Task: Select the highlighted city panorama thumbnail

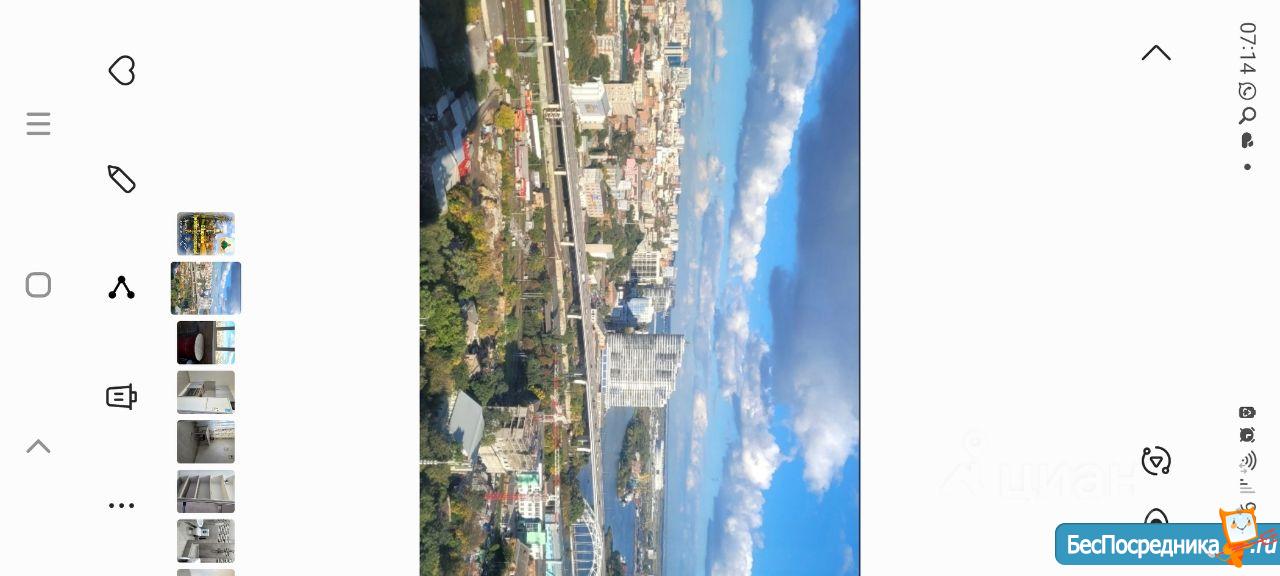Action: (x=206, y=288)
